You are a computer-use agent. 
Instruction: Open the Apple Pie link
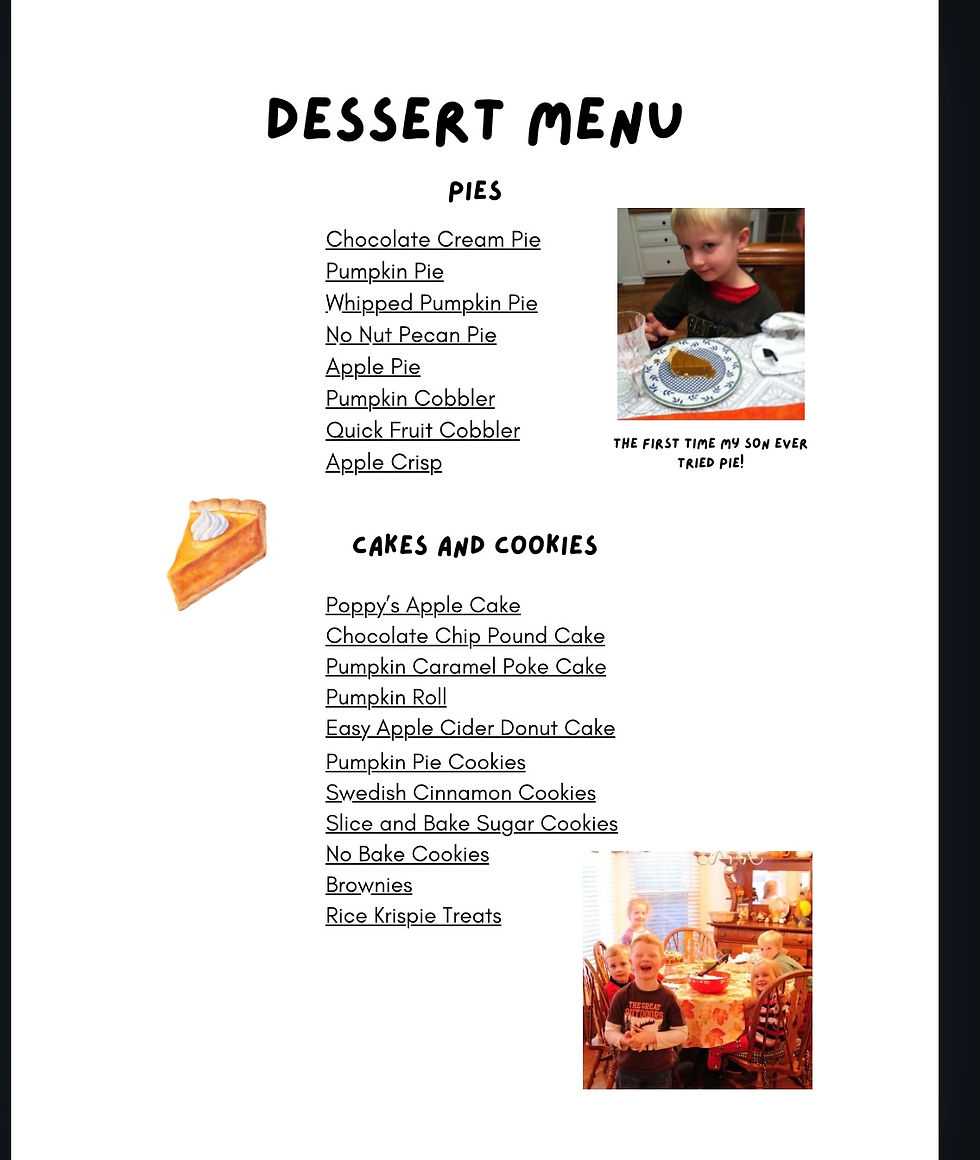pyautogui.click(x=373, y=367)
